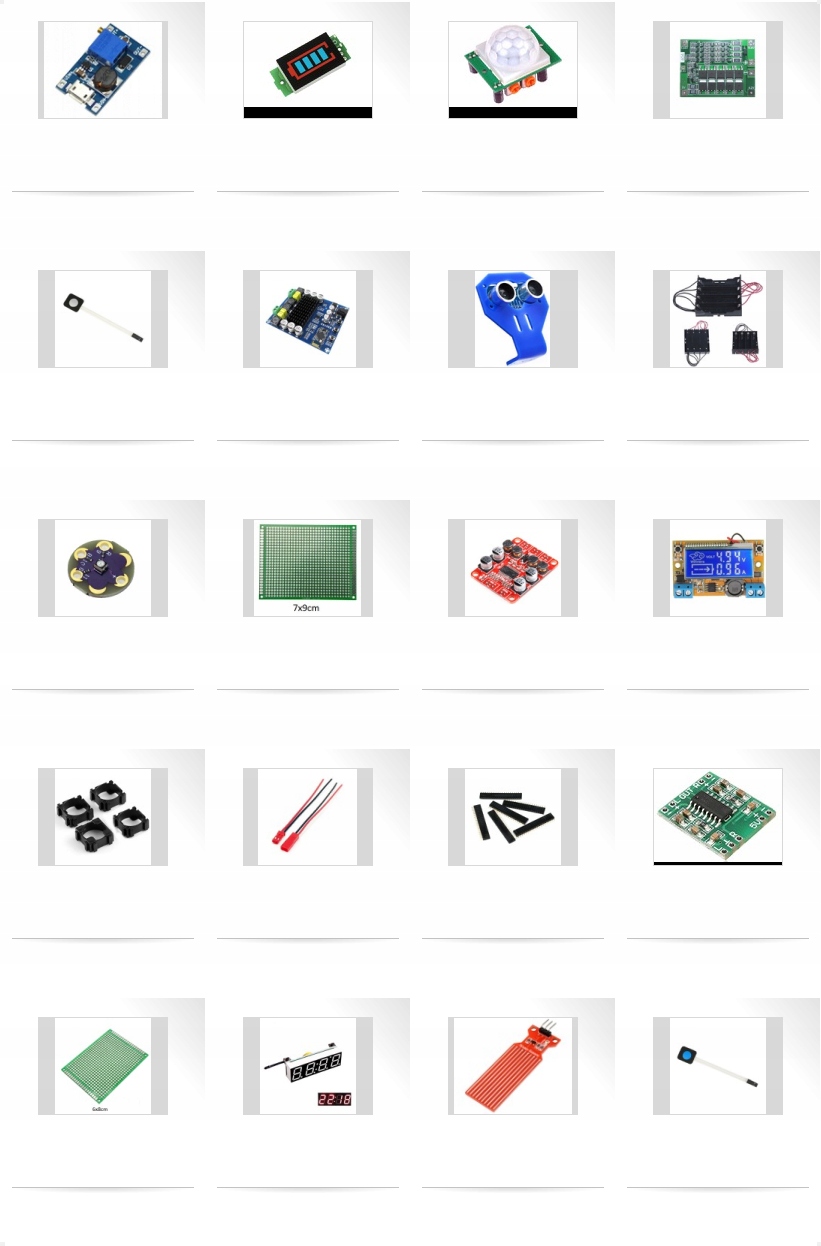Open the black battery holders with wires
The width and height of the screenshot is (821, 1246).
click(x=718, y=318)
